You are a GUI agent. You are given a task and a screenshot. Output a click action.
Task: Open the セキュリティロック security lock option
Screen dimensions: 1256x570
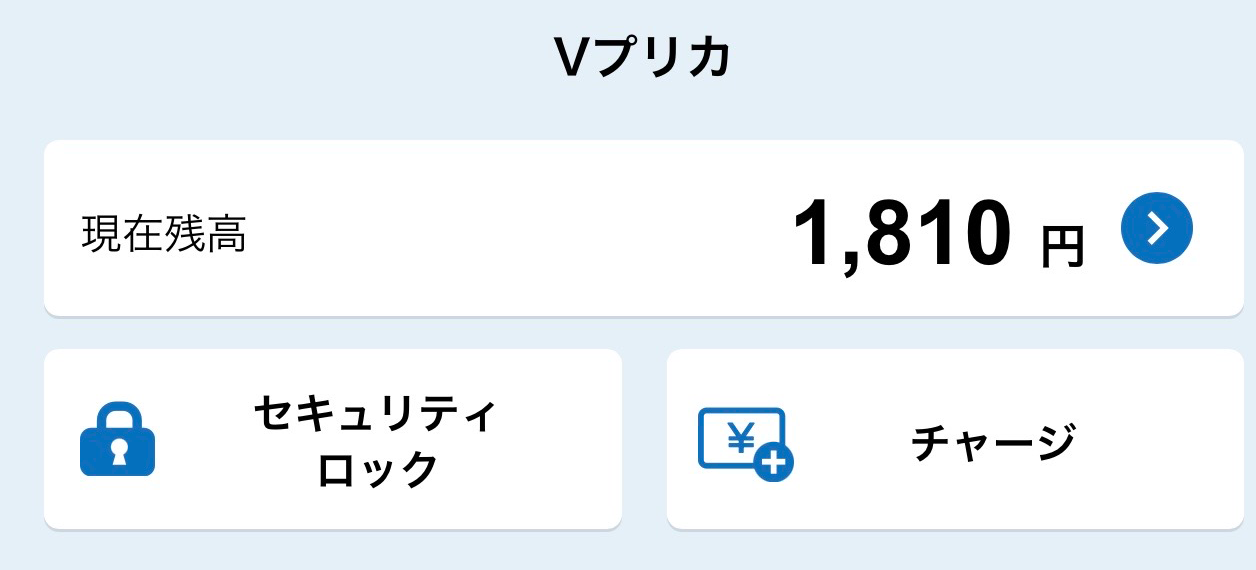pyautogui.click(x=333, y=440)
